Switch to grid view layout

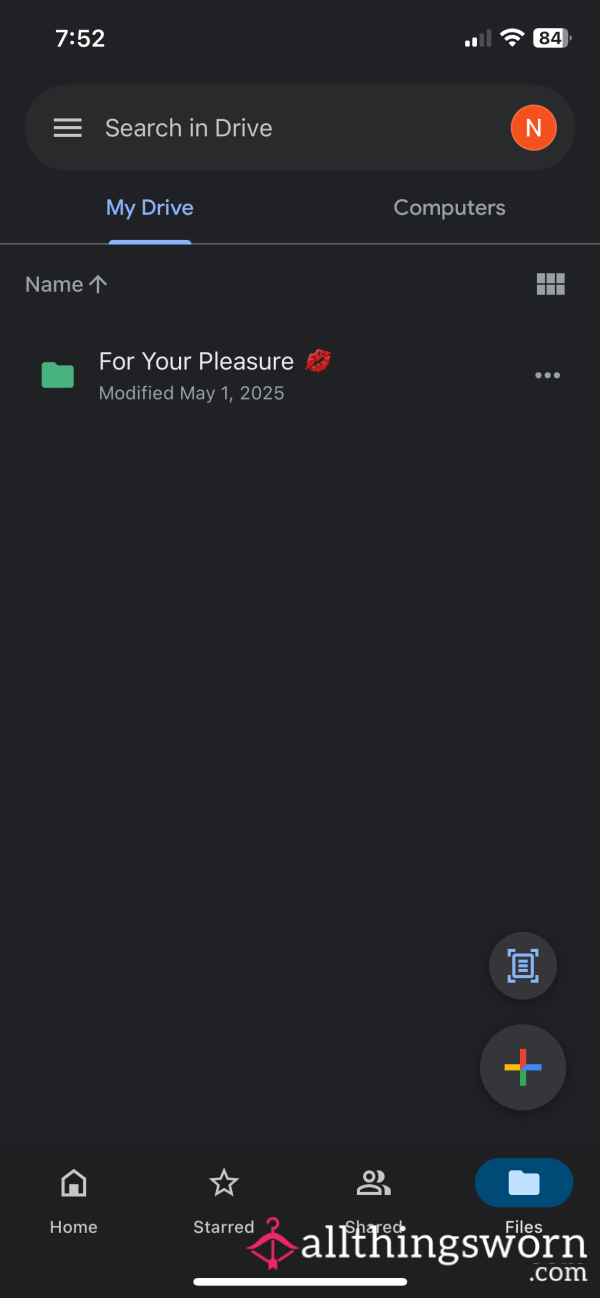point(551,284)
